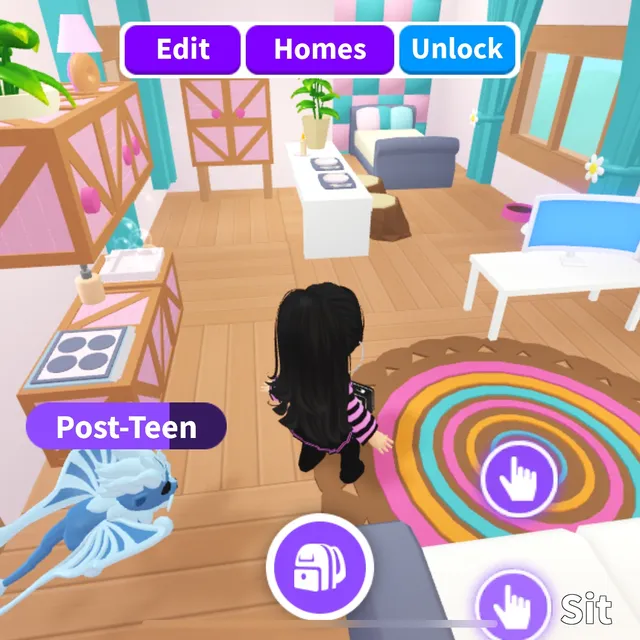Viewport: 640px width, 640px height.
Task: Open the Homes list
Action: [320, 50]
